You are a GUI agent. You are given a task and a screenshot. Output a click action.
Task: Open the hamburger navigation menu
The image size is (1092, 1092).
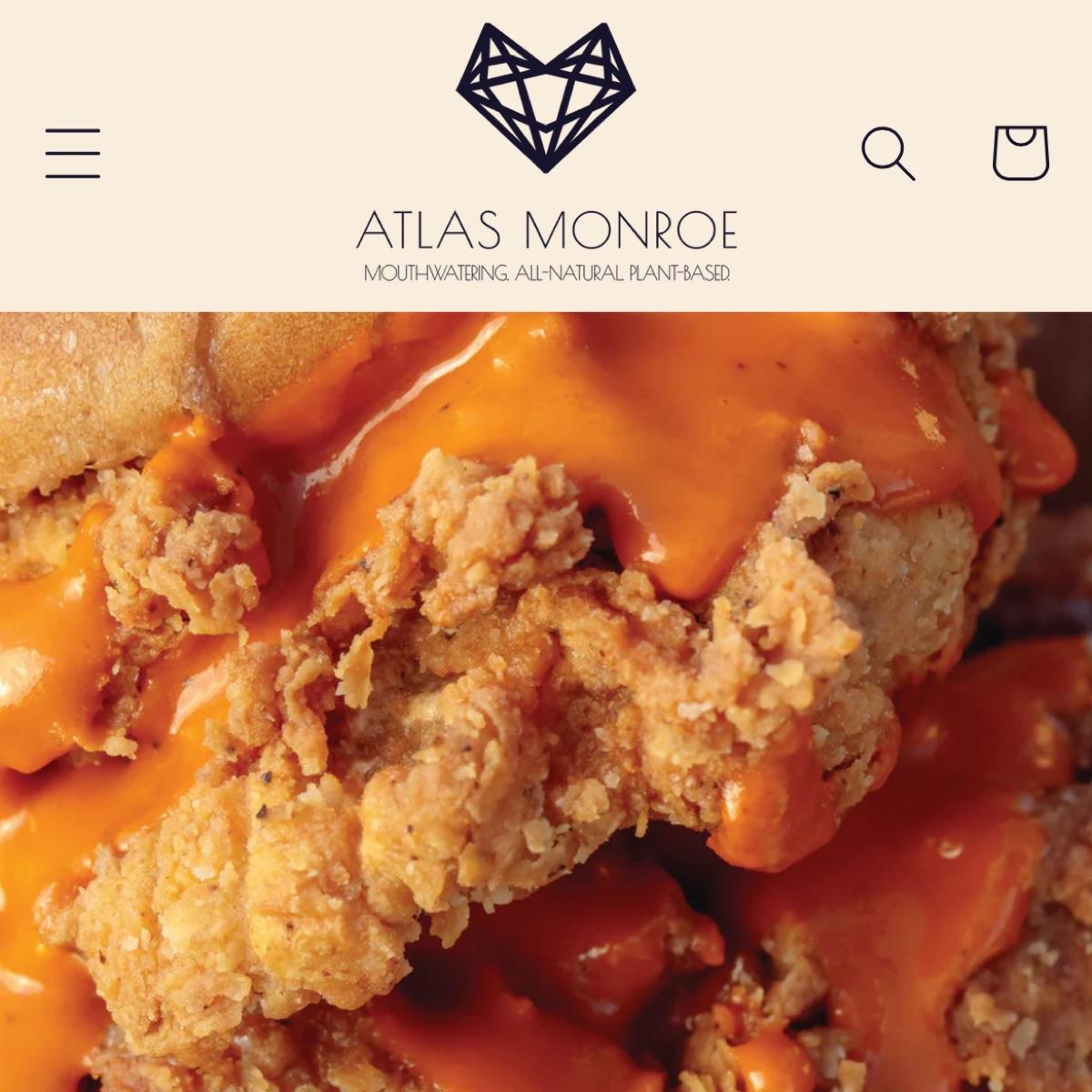[73, 153]
